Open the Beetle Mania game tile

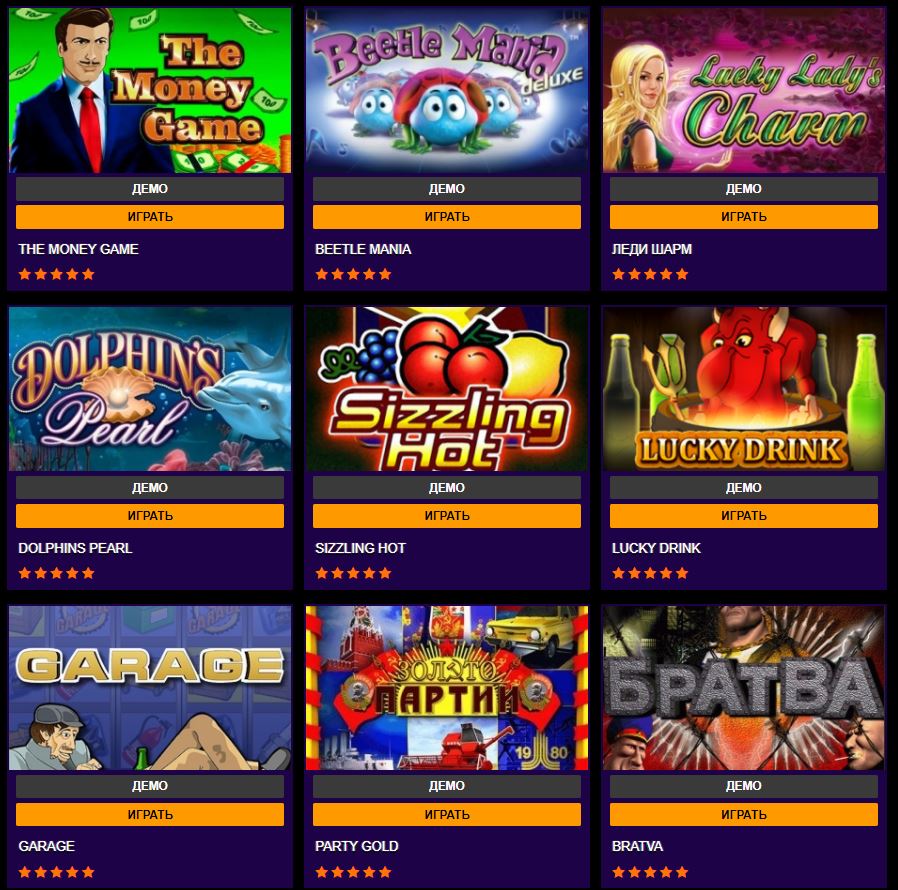(x=447, y=90)
